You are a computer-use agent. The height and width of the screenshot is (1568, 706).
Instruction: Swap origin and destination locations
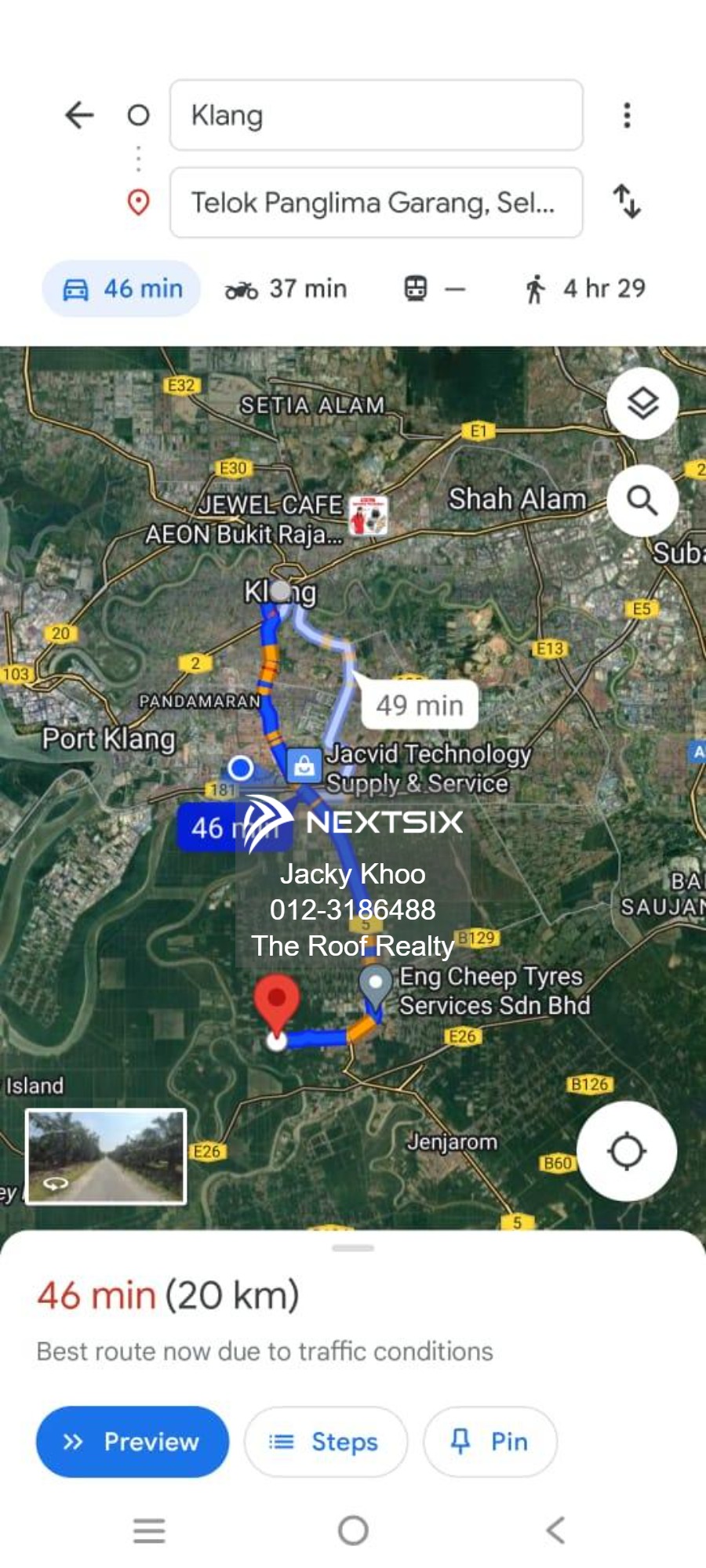(628, 202)
